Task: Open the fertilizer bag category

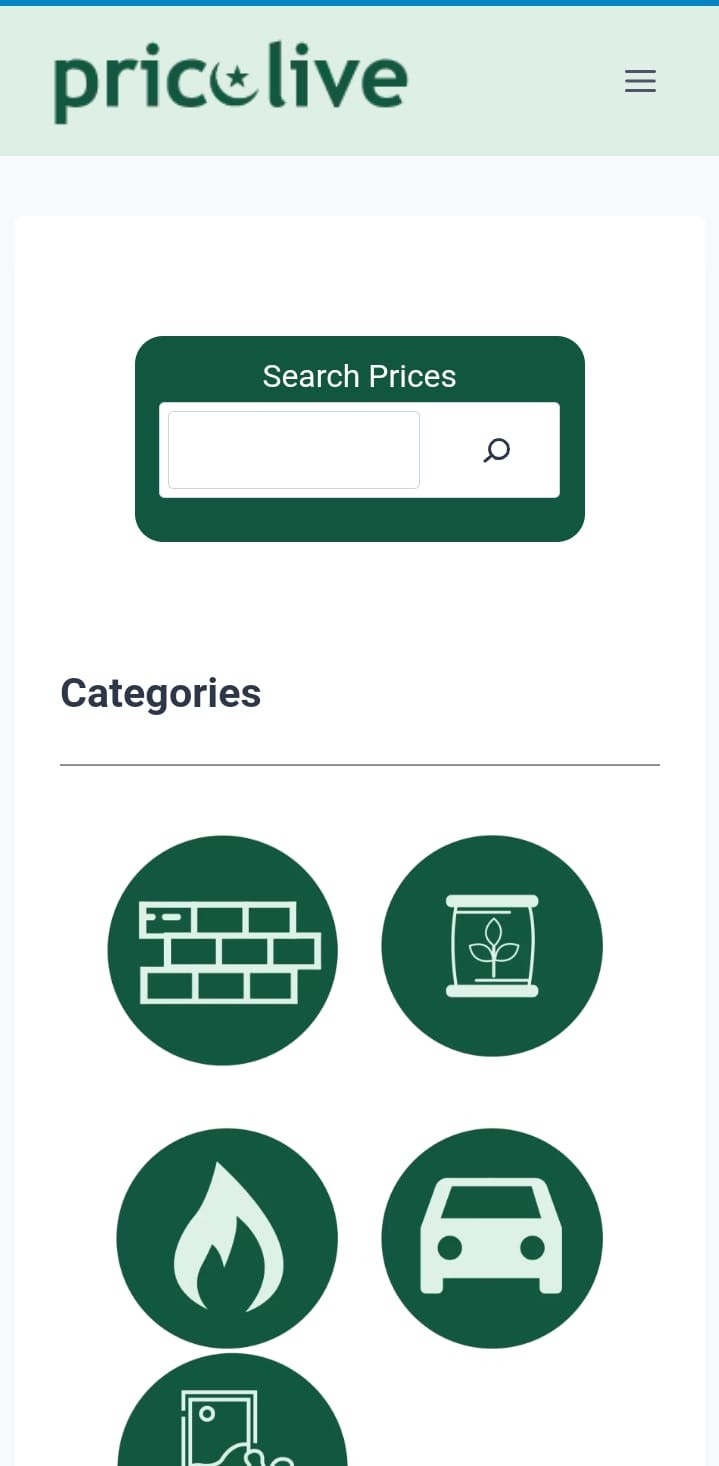Action: (x=492, y=946)
